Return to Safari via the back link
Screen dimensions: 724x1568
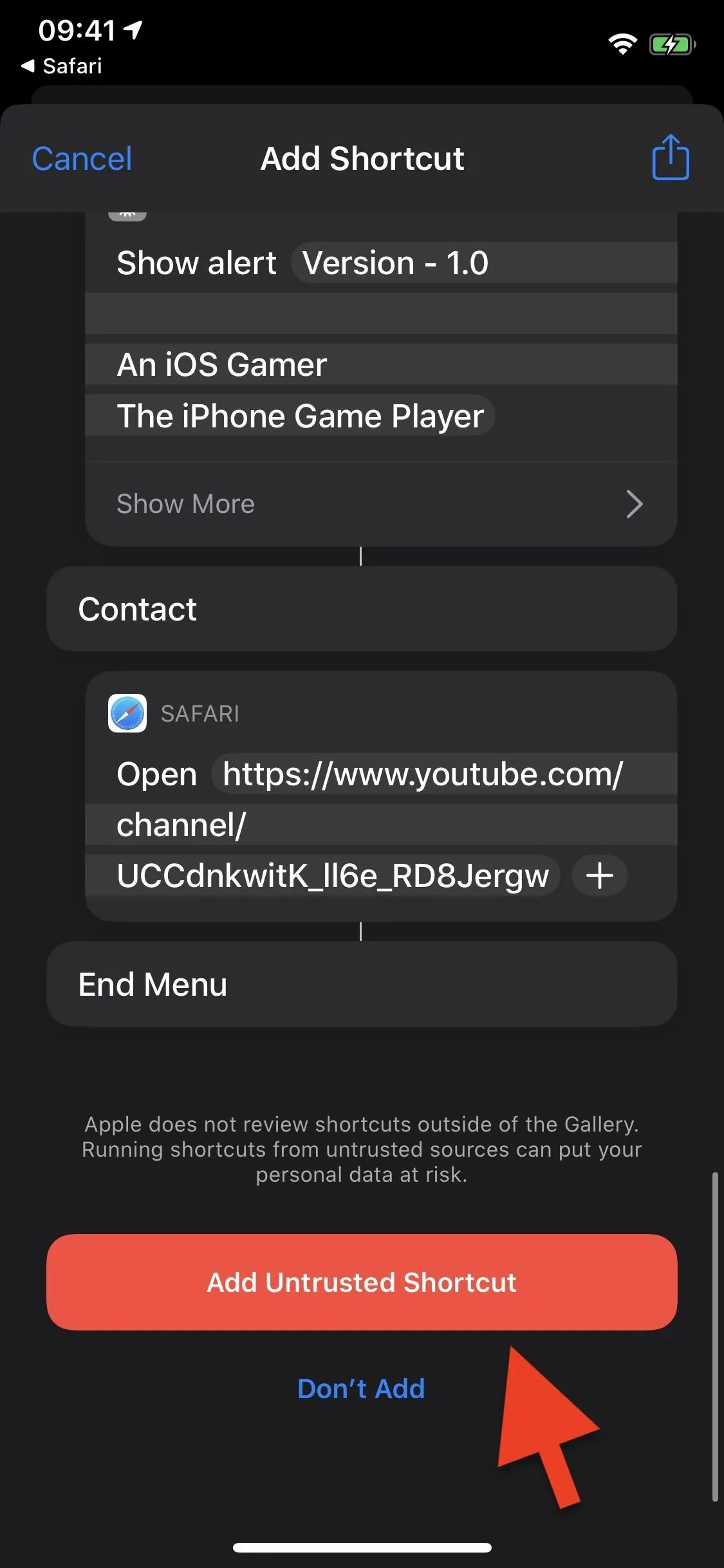tap(62, 66)
